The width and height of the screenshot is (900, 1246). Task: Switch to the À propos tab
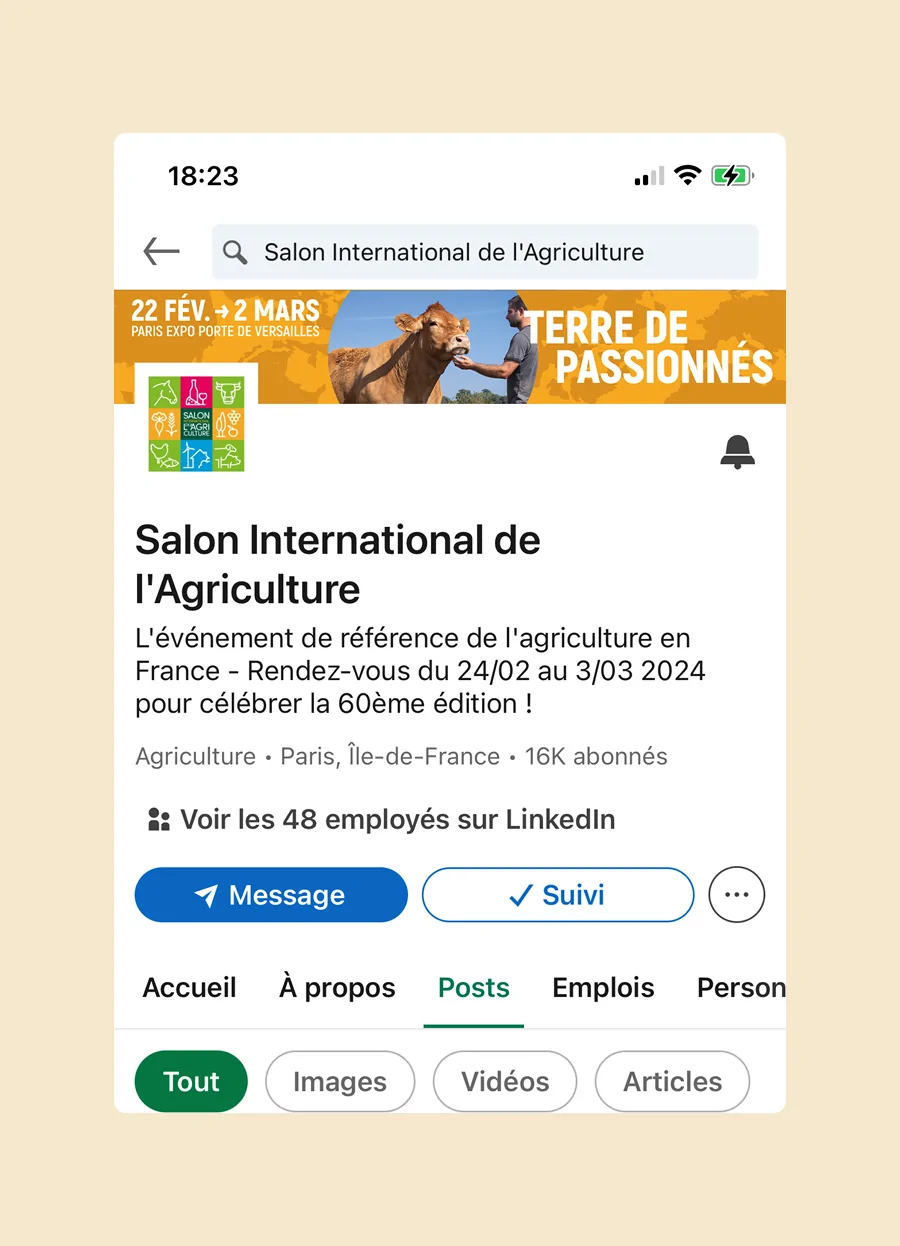coord(337,988)
